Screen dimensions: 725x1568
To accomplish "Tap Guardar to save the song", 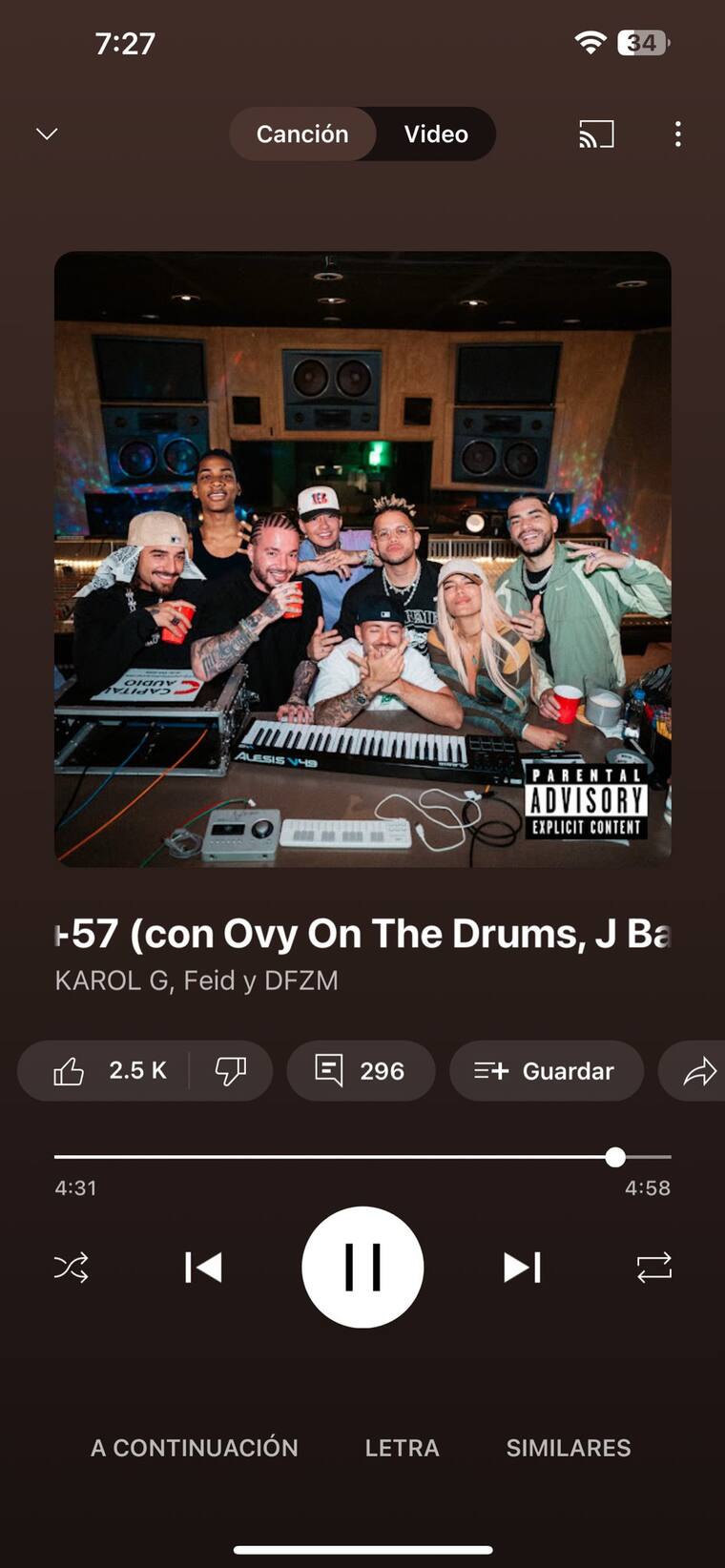I will [x=546, y=1071].
